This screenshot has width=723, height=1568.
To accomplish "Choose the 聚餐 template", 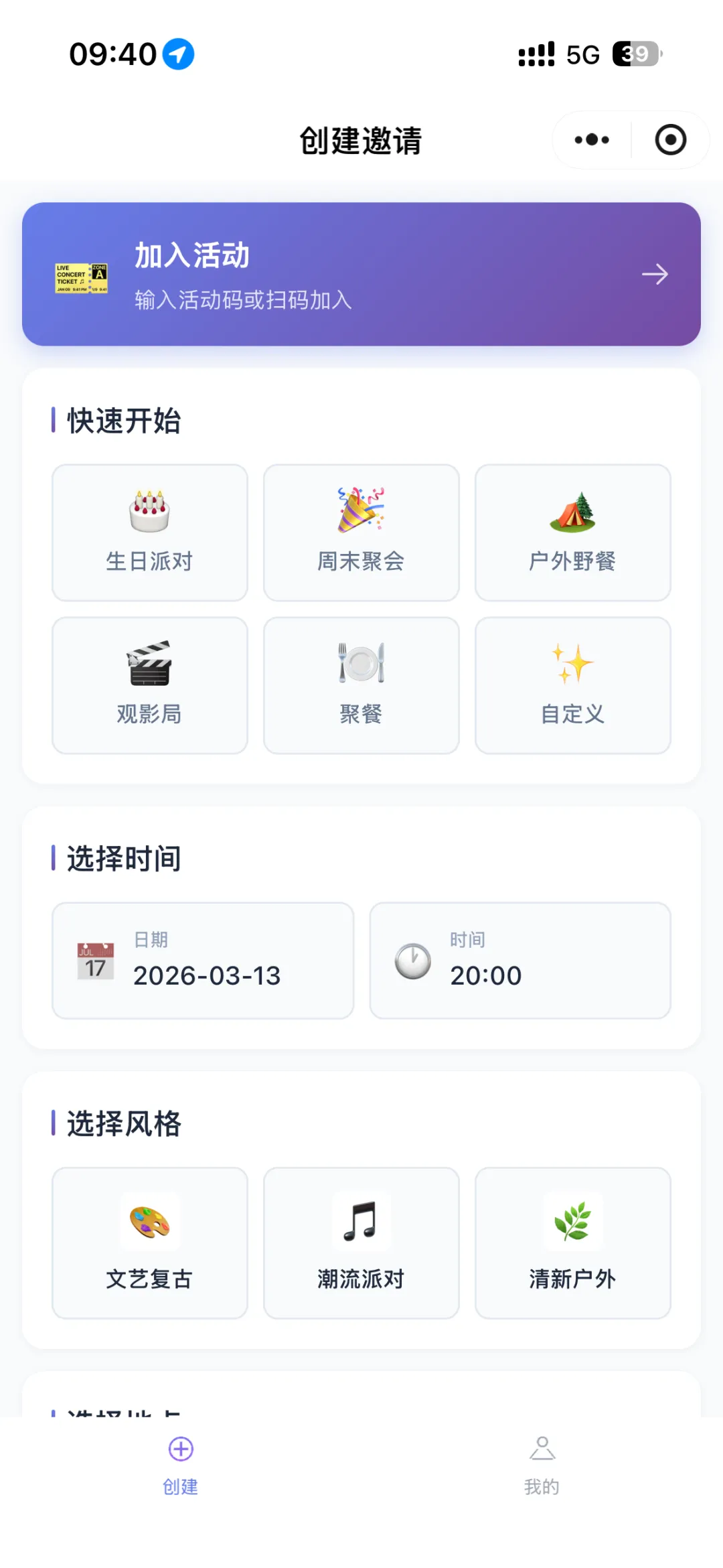I will [x=361, y=686].
